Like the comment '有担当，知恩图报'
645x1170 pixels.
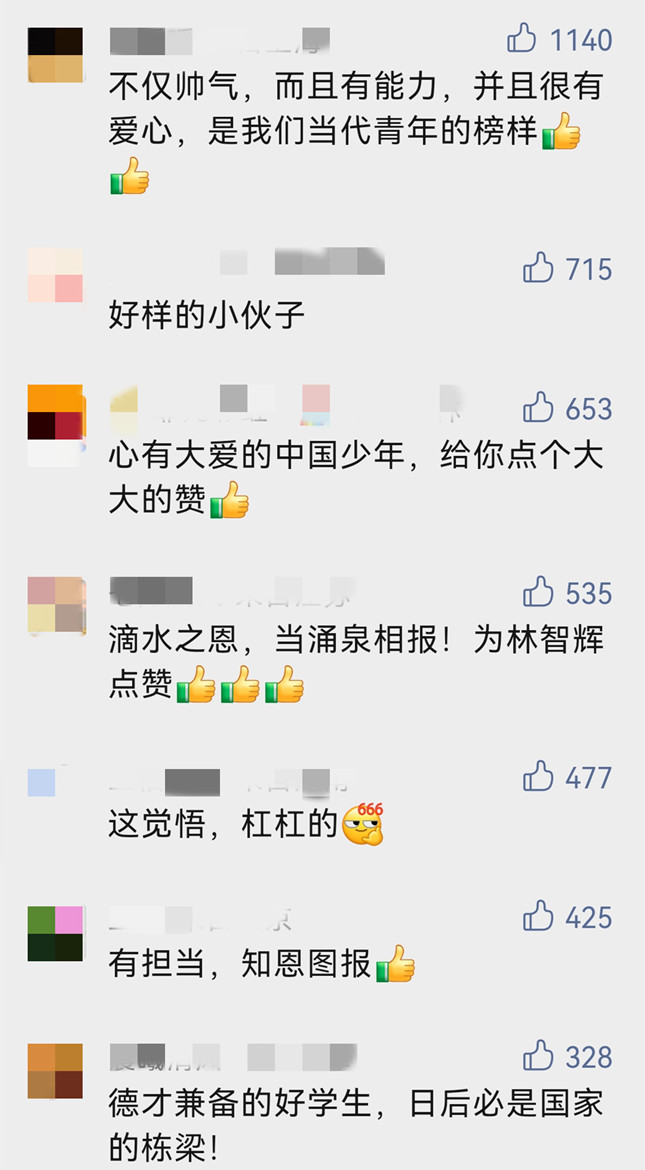pyautogui.click(x=538, y=916)
